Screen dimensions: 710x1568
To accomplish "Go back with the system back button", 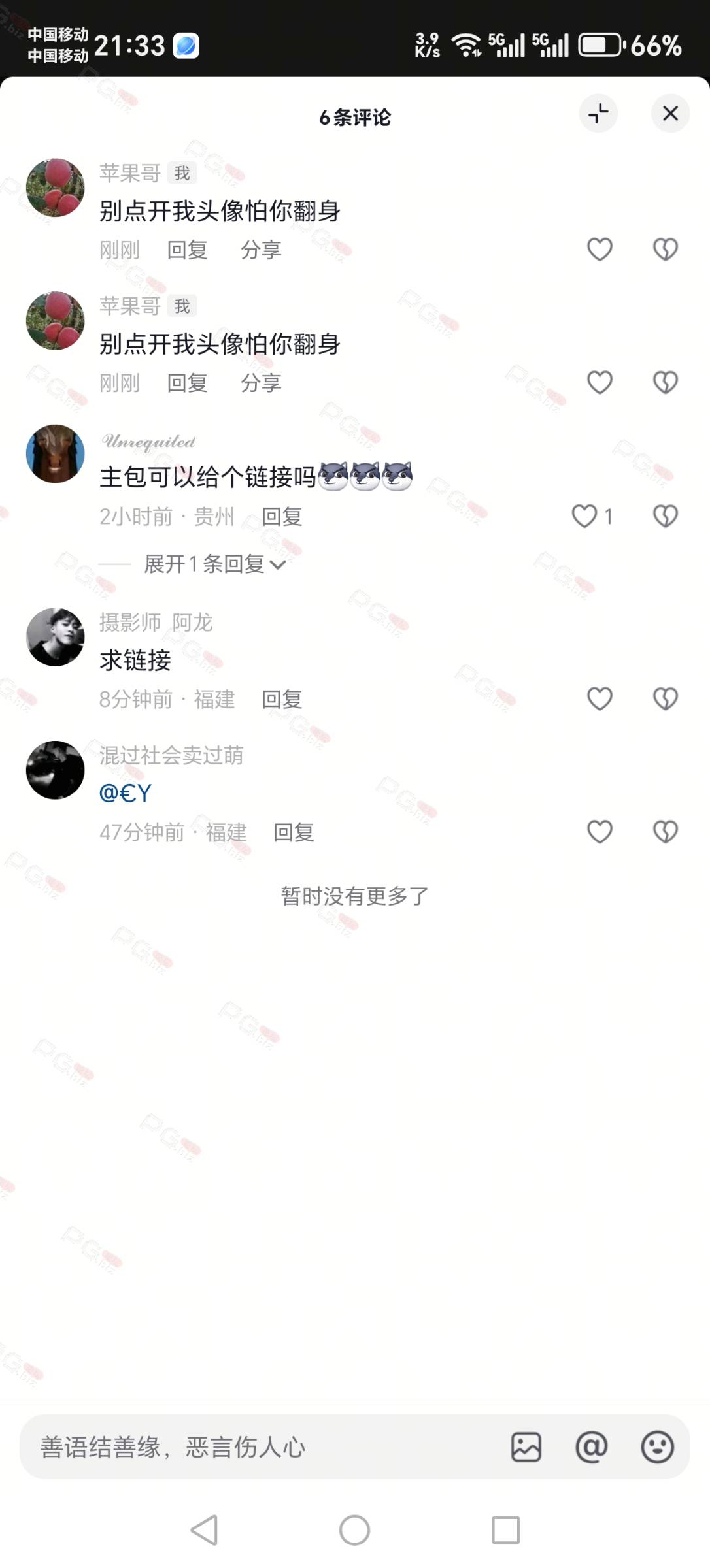I will pos(205,1530).
